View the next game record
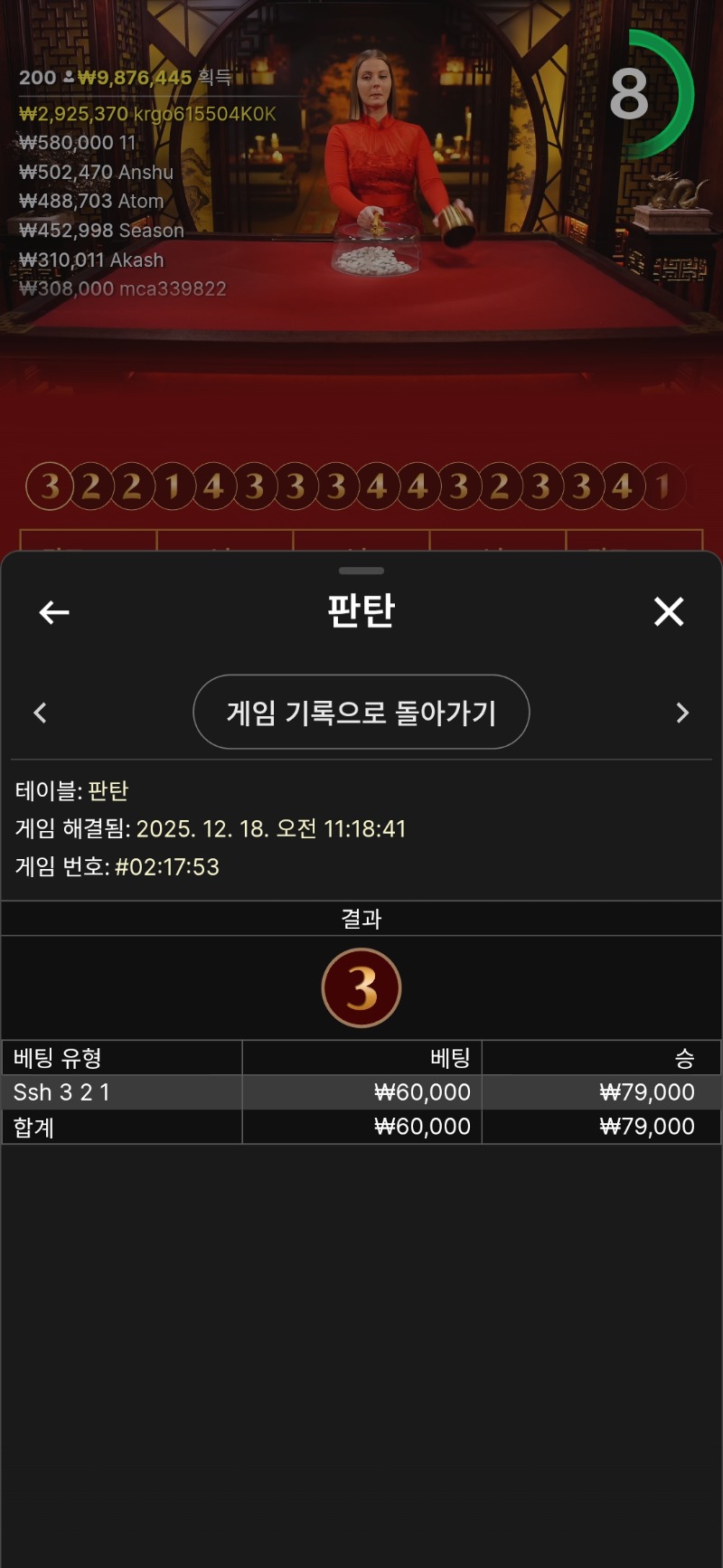Image resolution: width=723 pixels, height=1568 pixels. pyautogui.click(x=682, y=713)
